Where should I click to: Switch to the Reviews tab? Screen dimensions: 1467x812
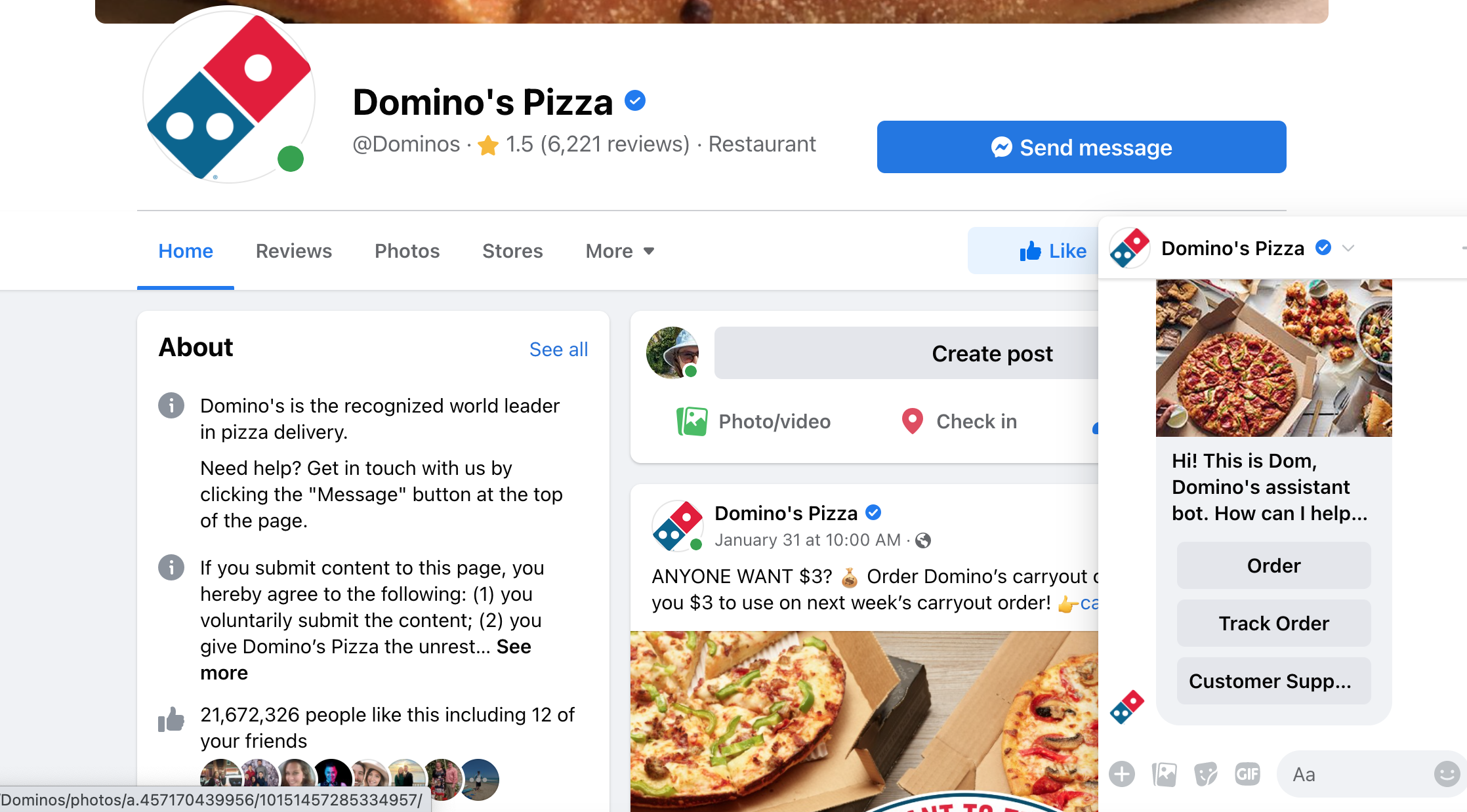point(293,251)
